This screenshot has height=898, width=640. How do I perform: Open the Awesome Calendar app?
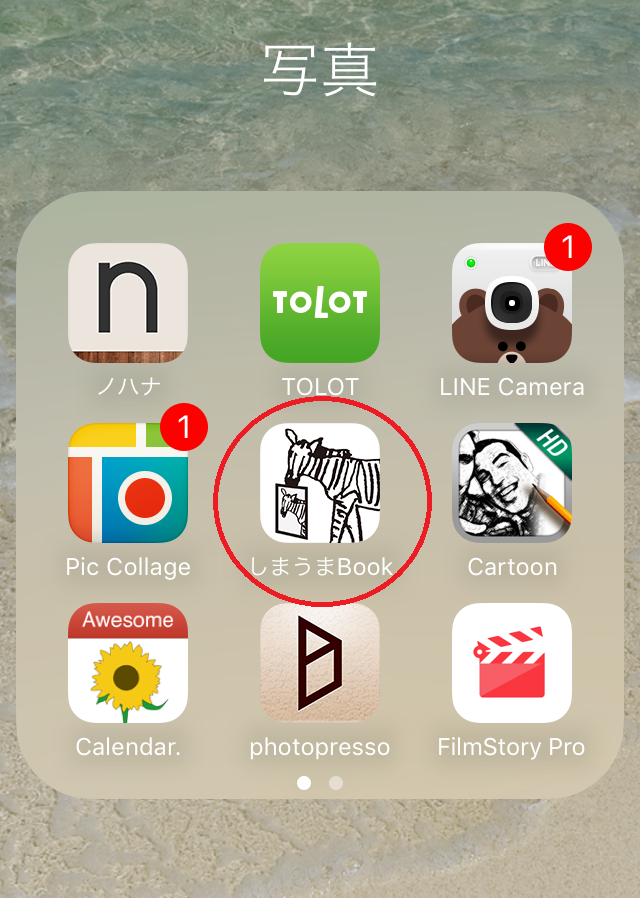[128, 663]
